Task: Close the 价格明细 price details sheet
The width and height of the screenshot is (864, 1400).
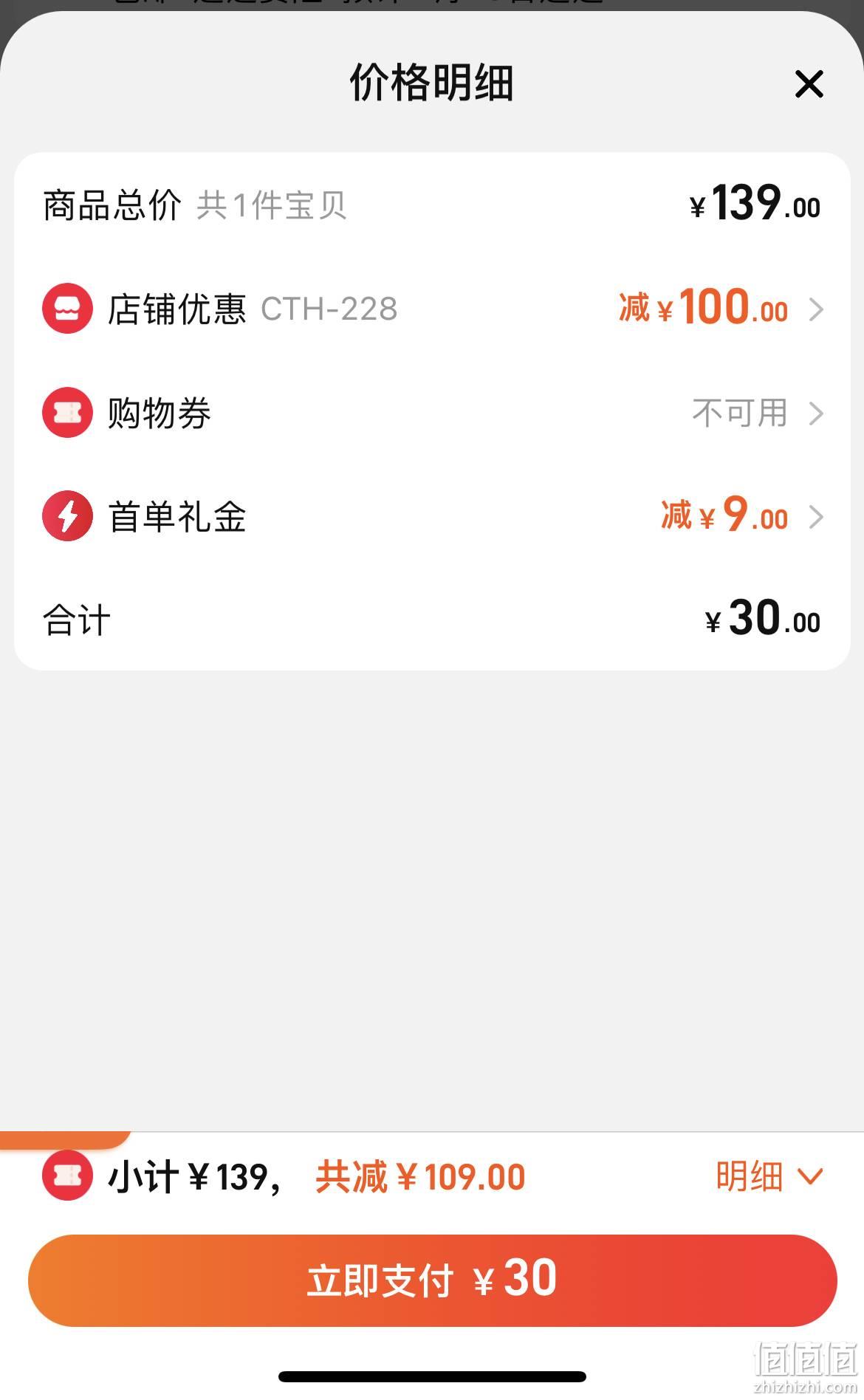Action: (x=809, y=84)
